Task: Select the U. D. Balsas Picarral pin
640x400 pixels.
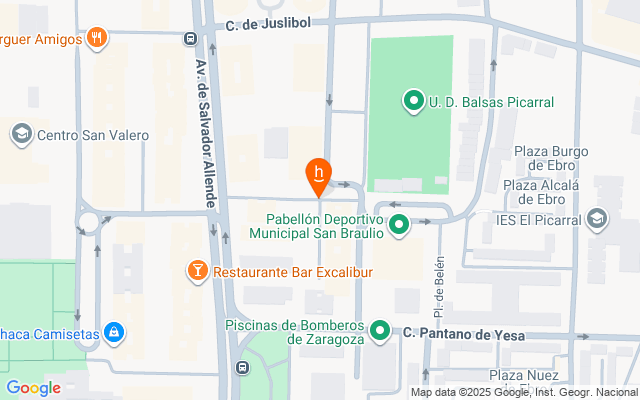Action: point(412,101)
